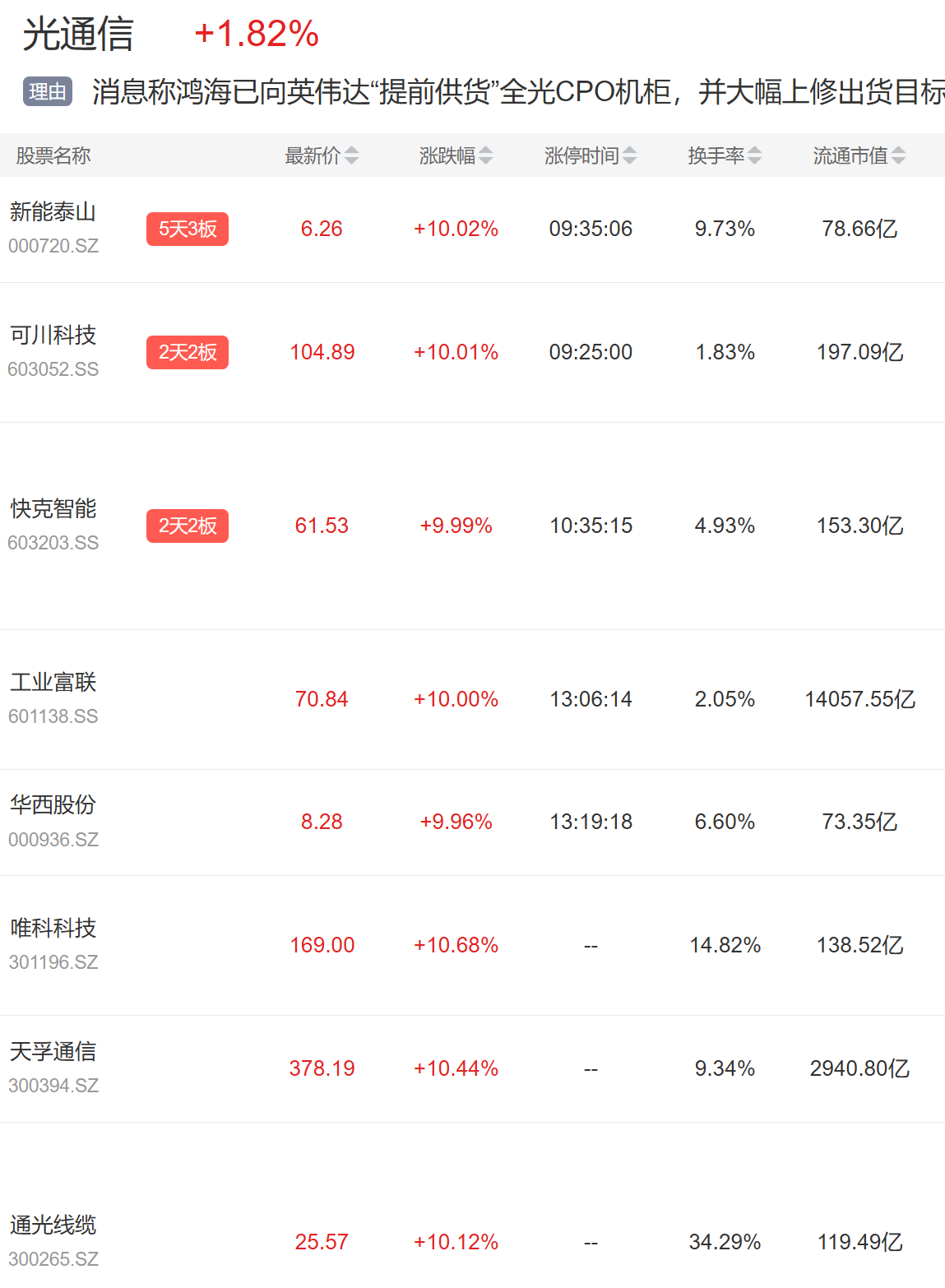Sort by 涨停时间 column

[591, 155]
